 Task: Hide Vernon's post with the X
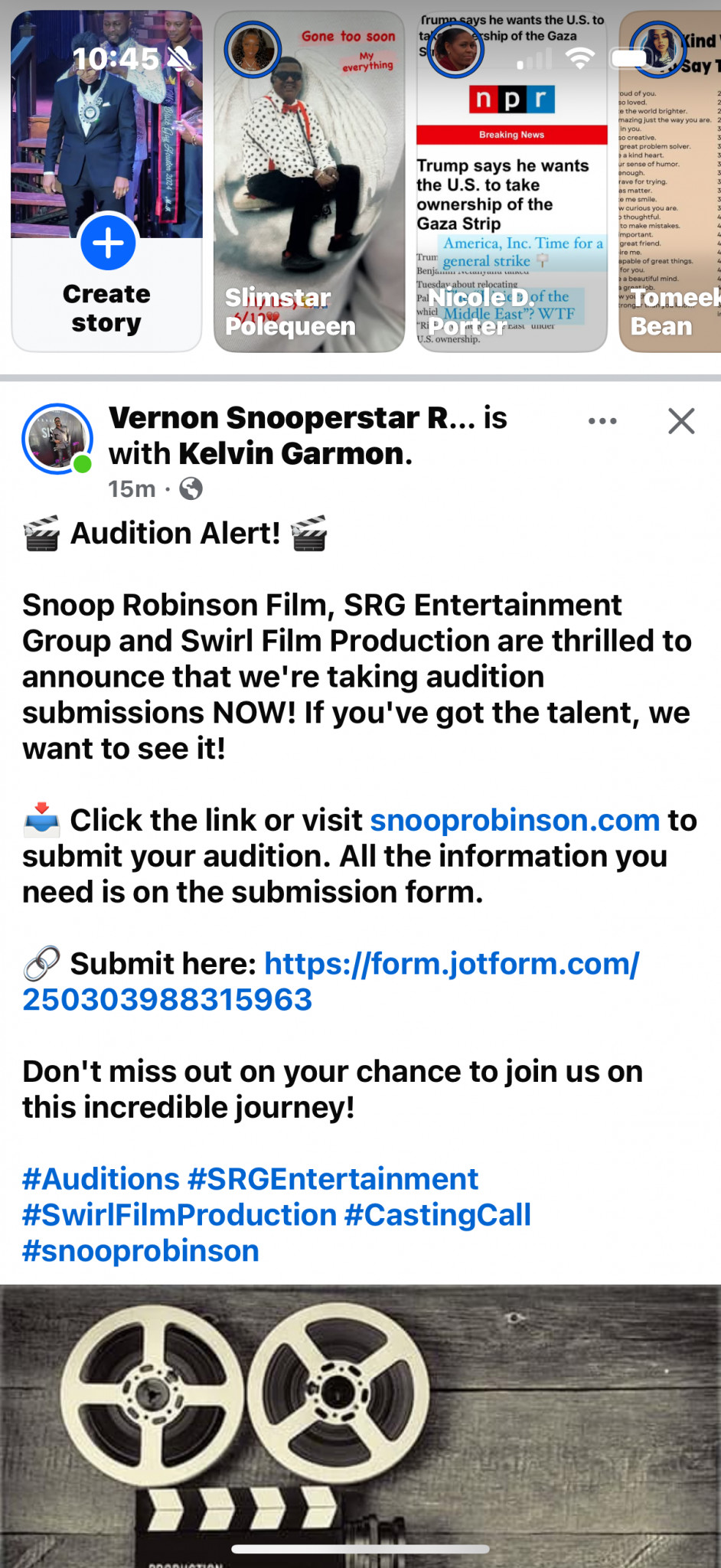(681, 421)
